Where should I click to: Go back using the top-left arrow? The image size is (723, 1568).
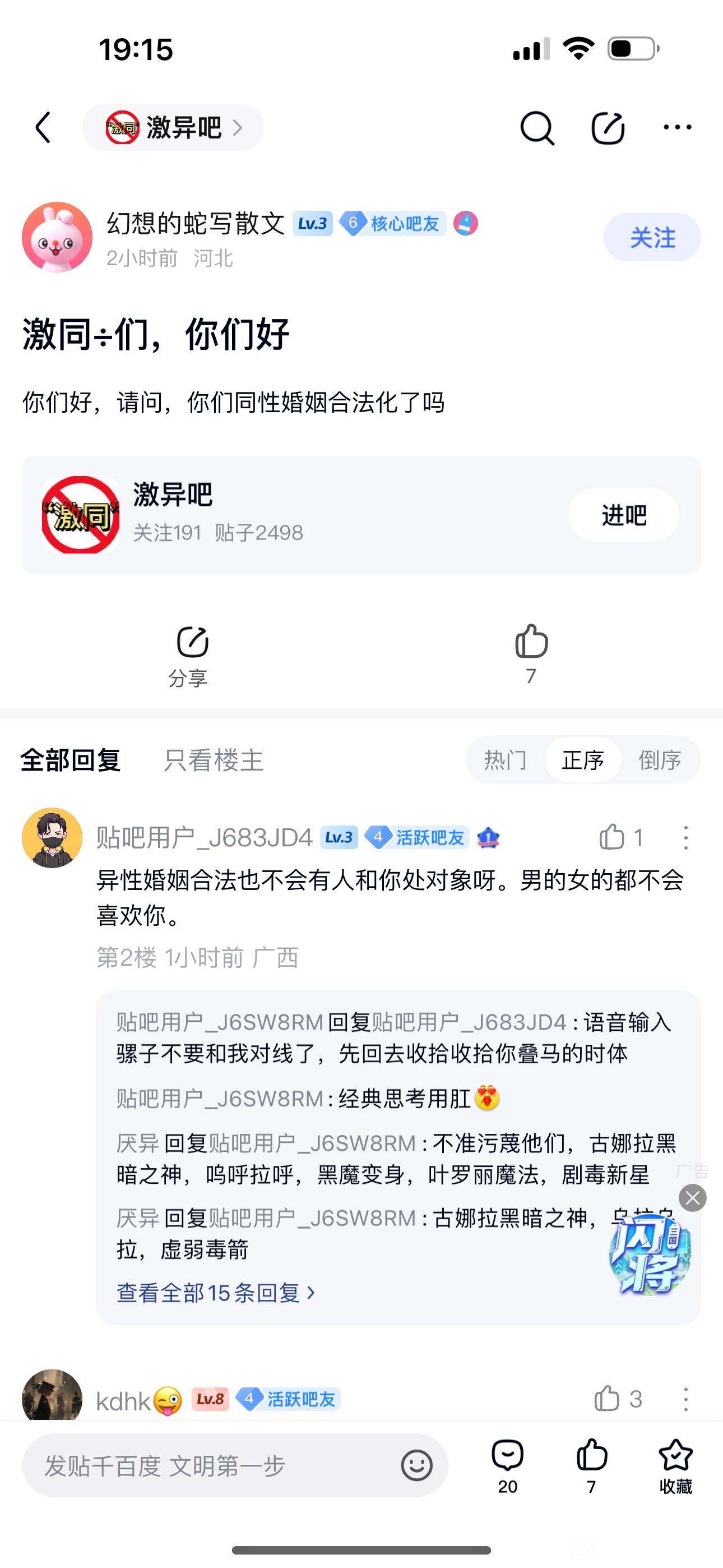tap(43, 128)
